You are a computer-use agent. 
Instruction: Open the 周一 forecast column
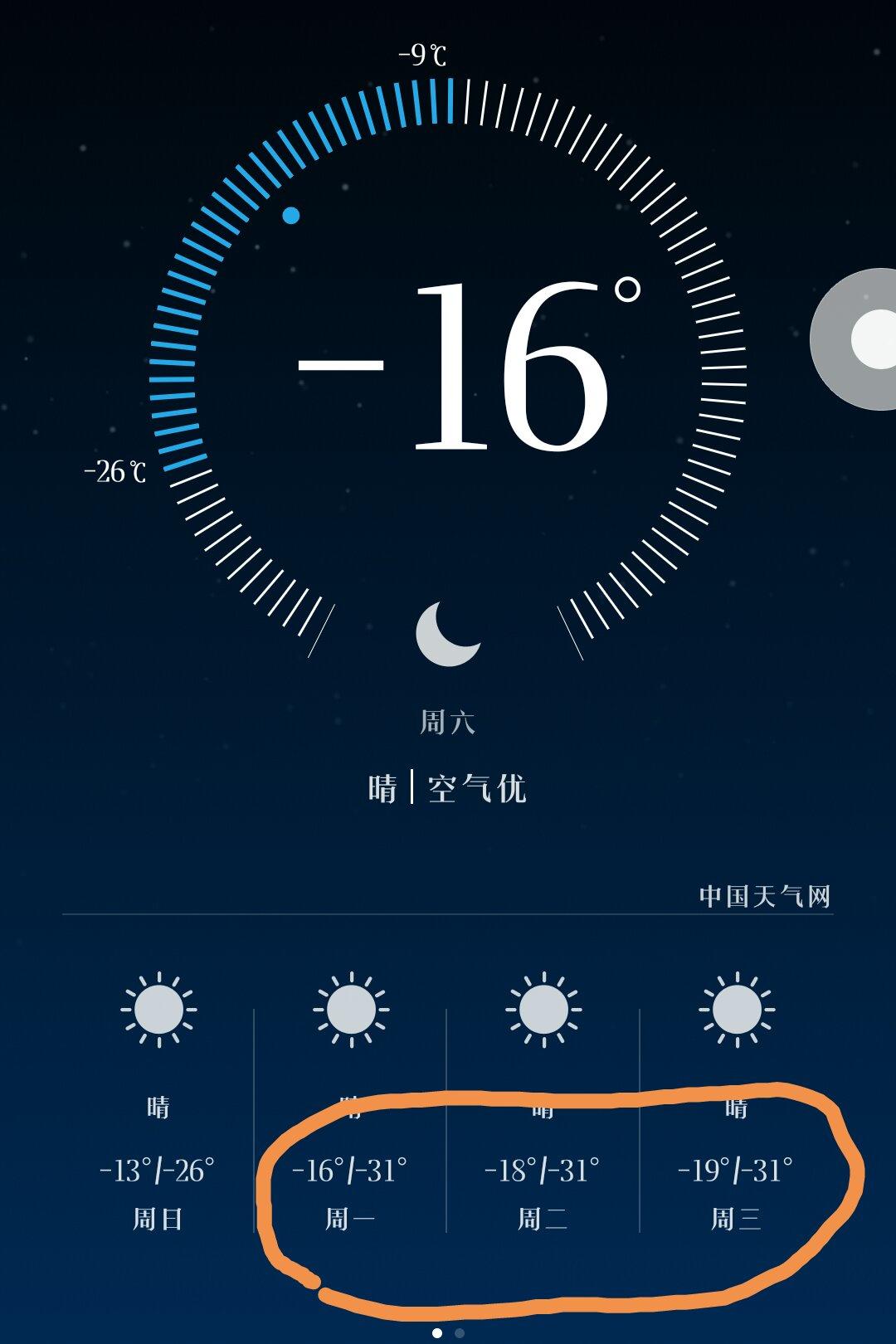point(350,1103)
